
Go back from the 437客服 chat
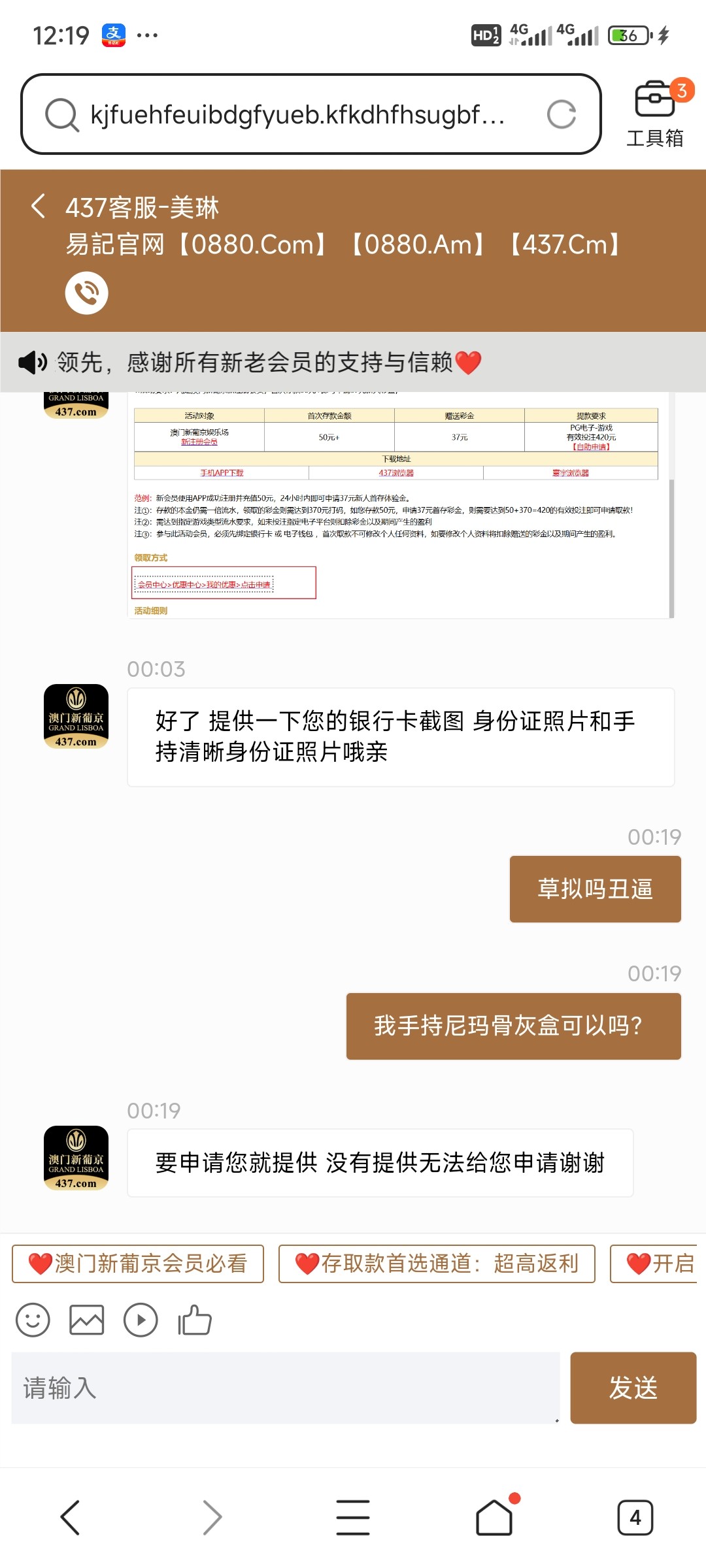coord(38,206)
